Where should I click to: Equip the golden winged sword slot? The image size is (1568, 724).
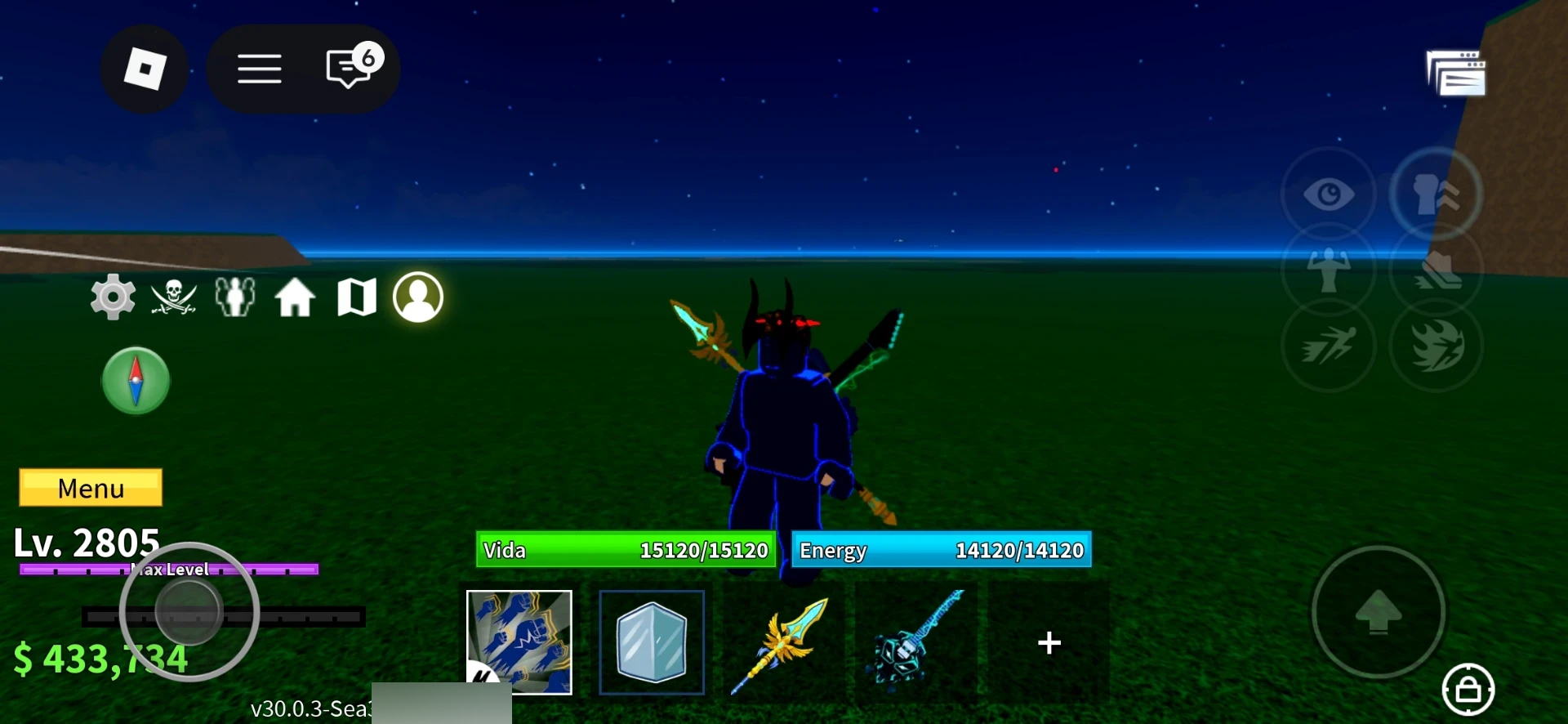[782, 642]
